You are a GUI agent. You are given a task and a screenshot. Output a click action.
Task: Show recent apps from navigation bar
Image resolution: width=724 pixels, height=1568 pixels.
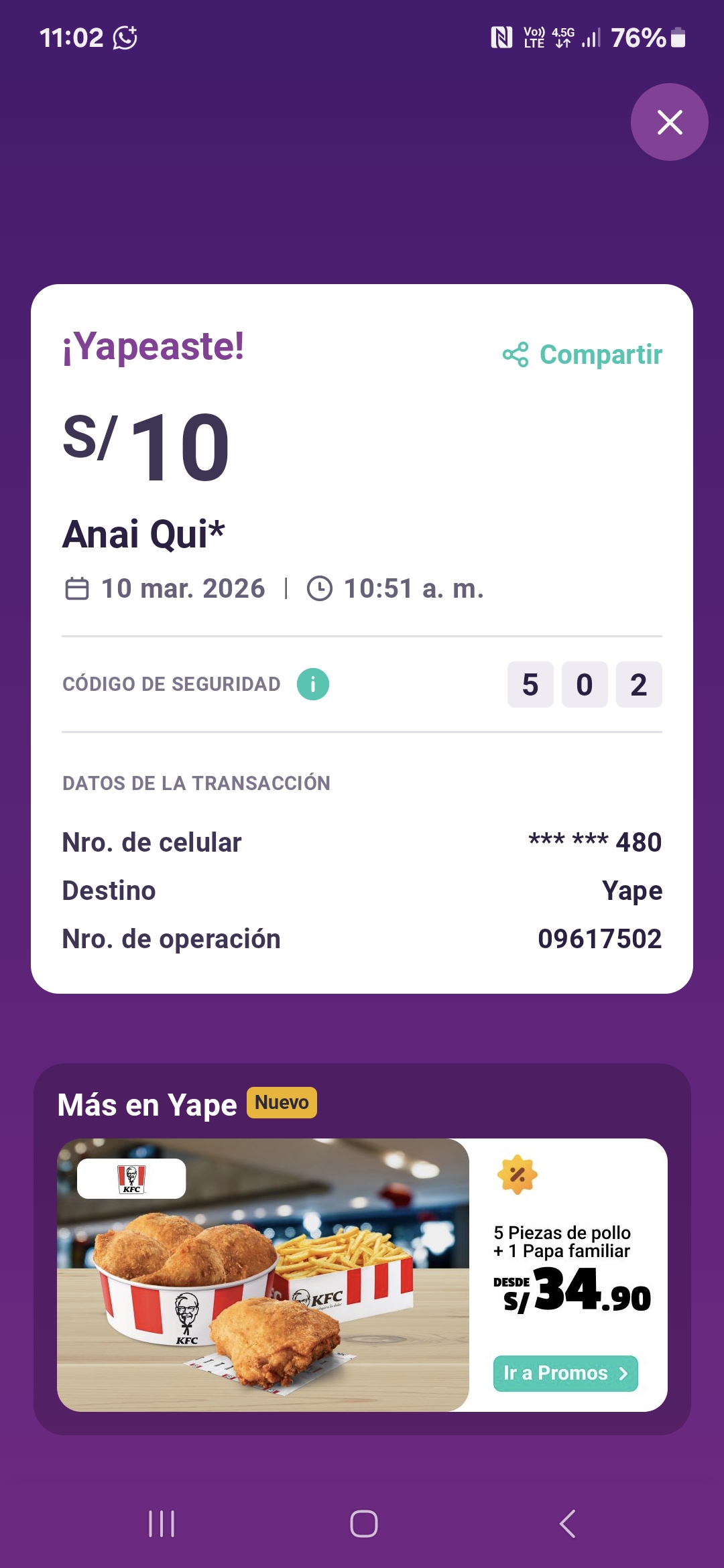(162, 1523)
